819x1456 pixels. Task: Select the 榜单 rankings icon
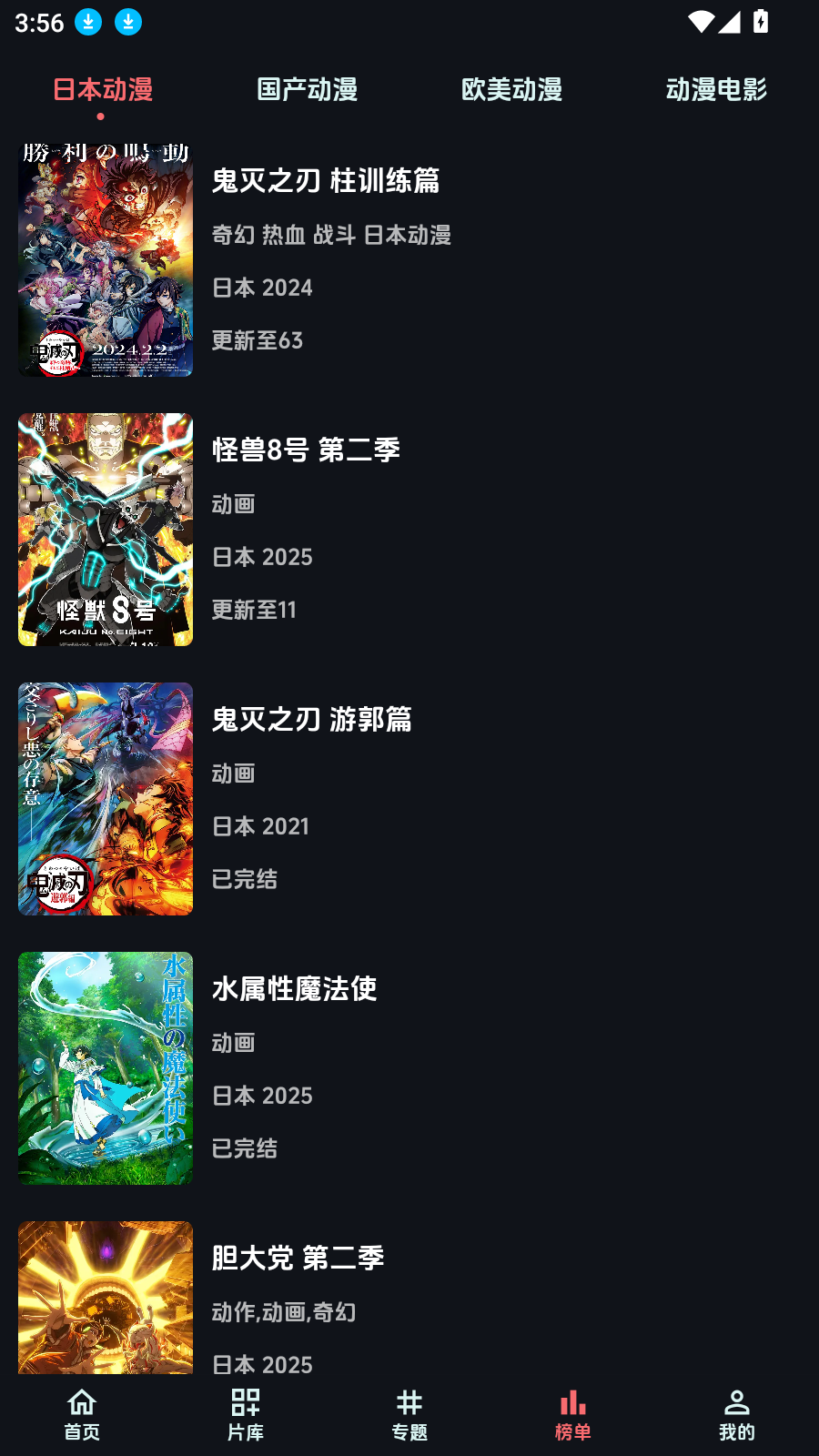click(573, 1406)
